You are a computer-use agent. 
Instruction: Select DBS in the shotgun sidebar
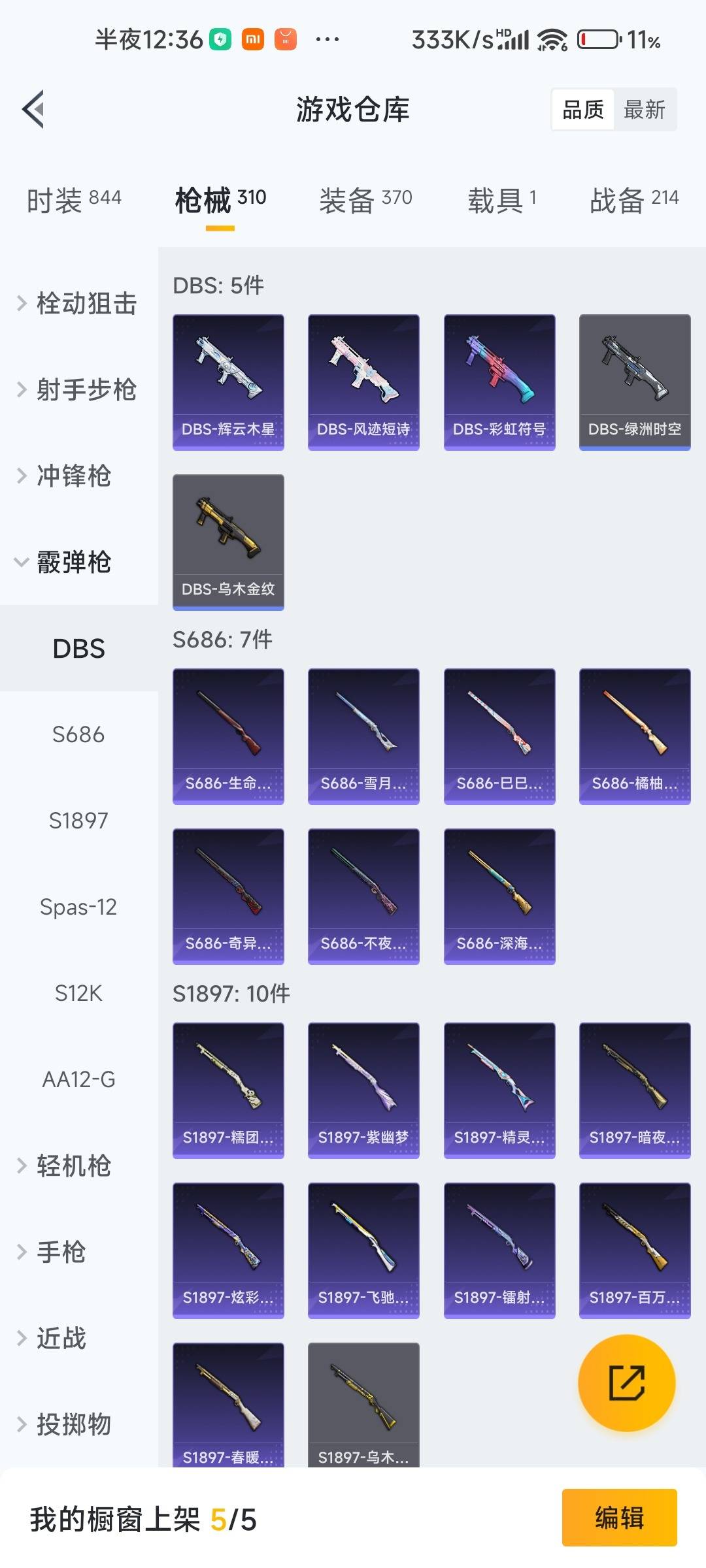click(78, 649)
